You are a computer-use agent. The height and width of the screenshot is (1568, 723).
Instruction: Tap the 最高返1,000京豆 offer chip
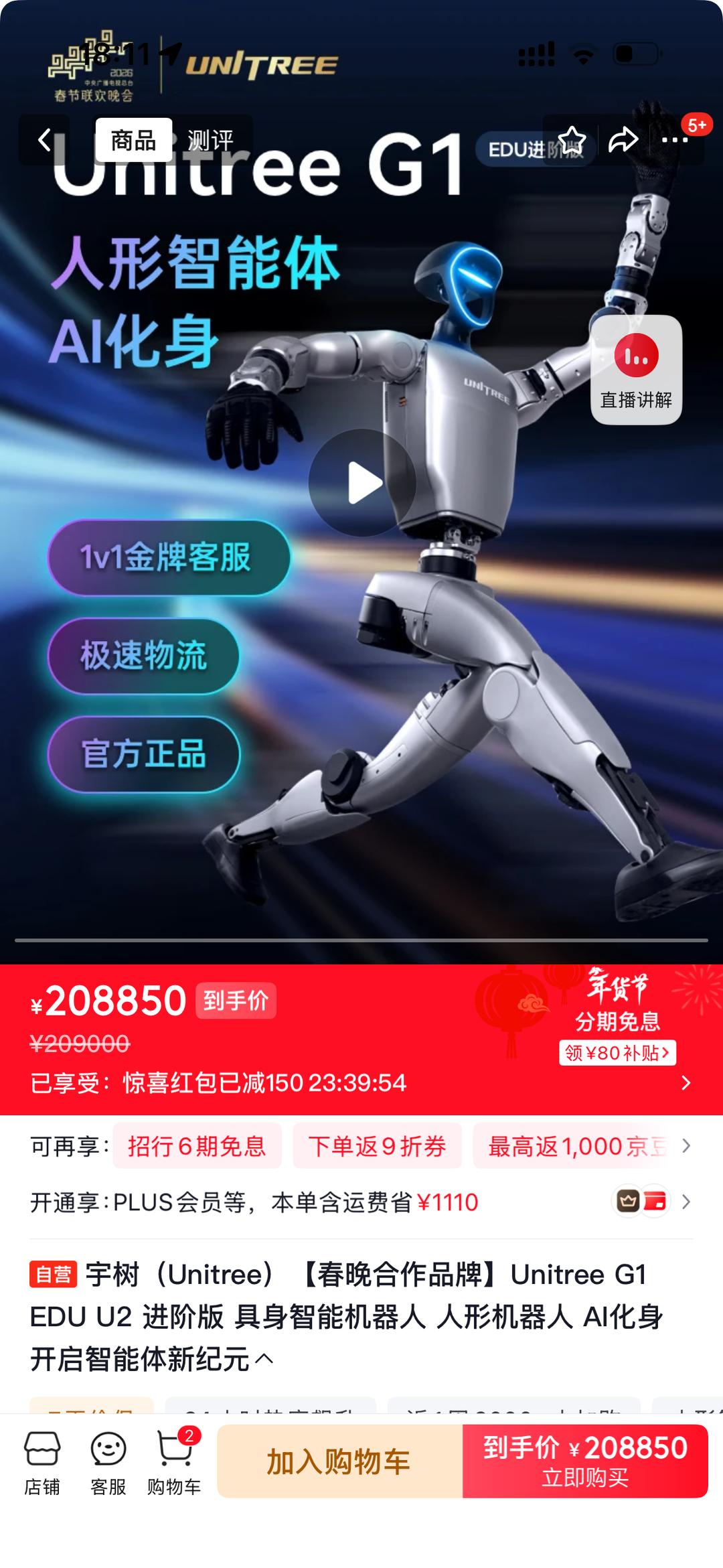point(577,1146)
